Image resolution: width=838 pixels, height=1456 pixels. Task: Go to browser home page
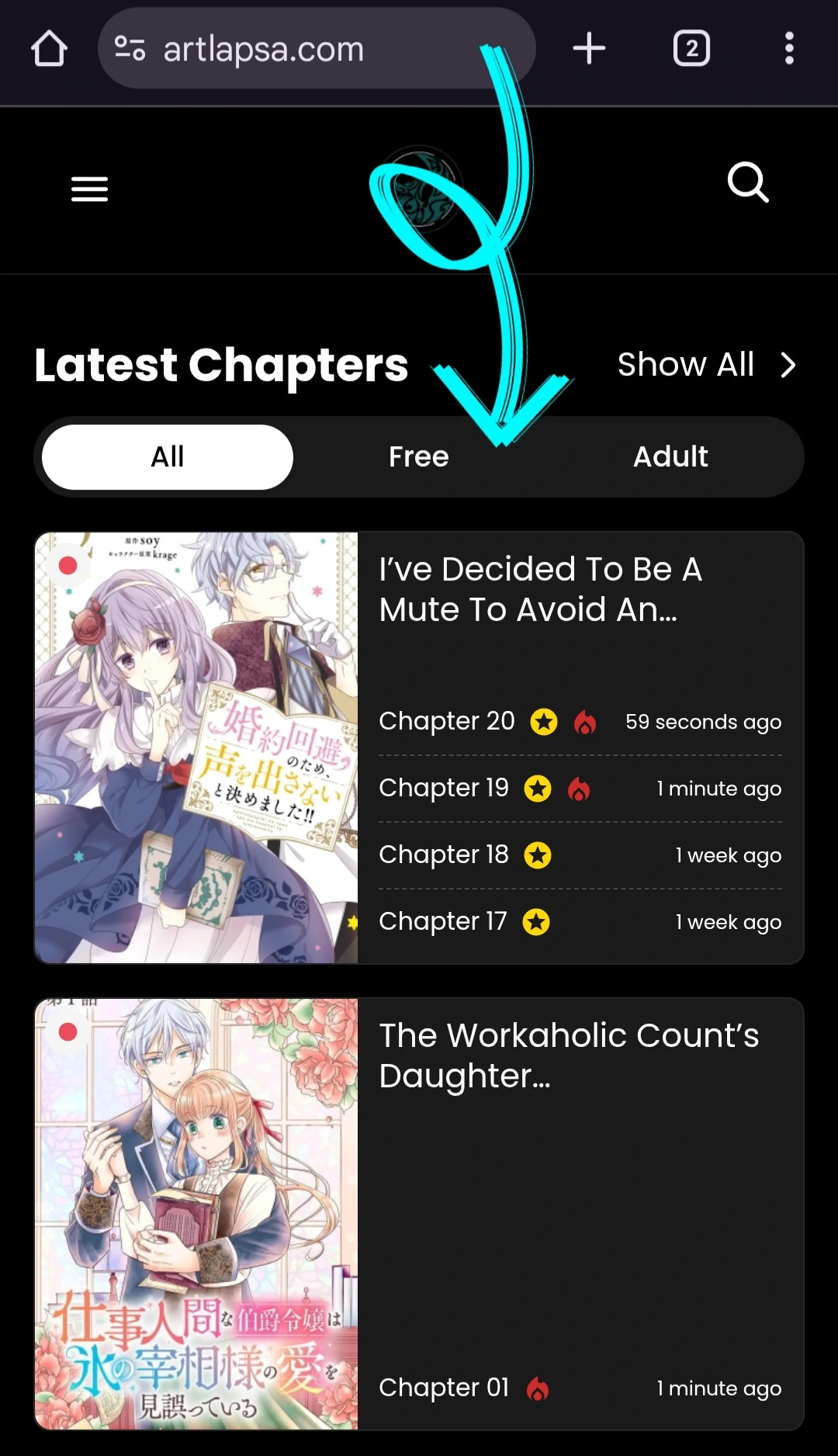point(49,48)
